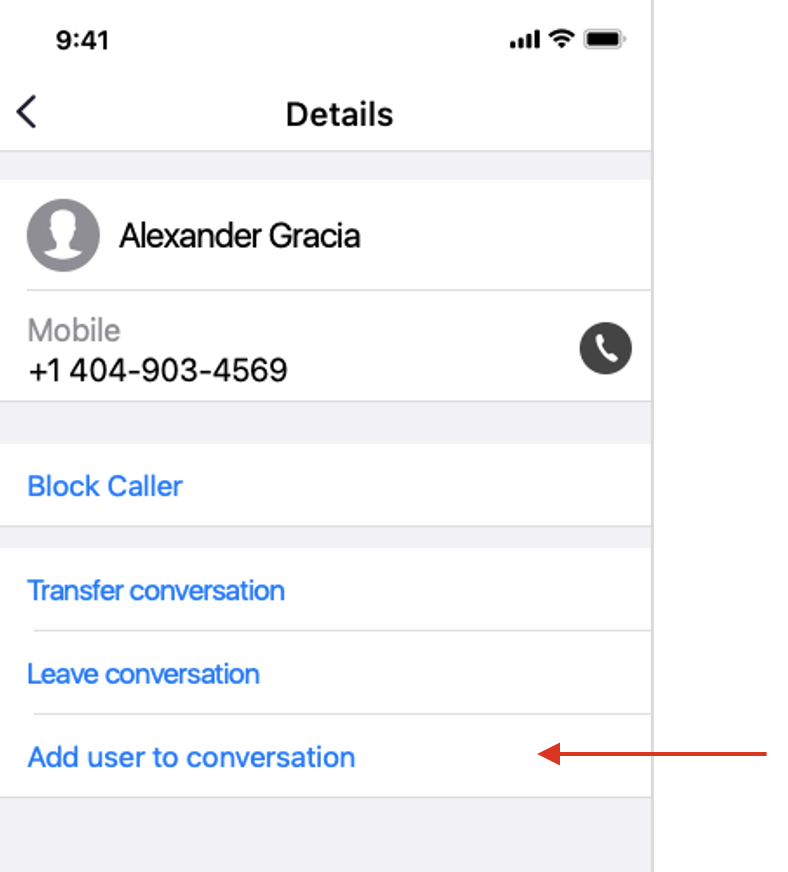Call Alexander Gracia's mobile number
The width and height of the screenshot is (788, 872).
605,348
